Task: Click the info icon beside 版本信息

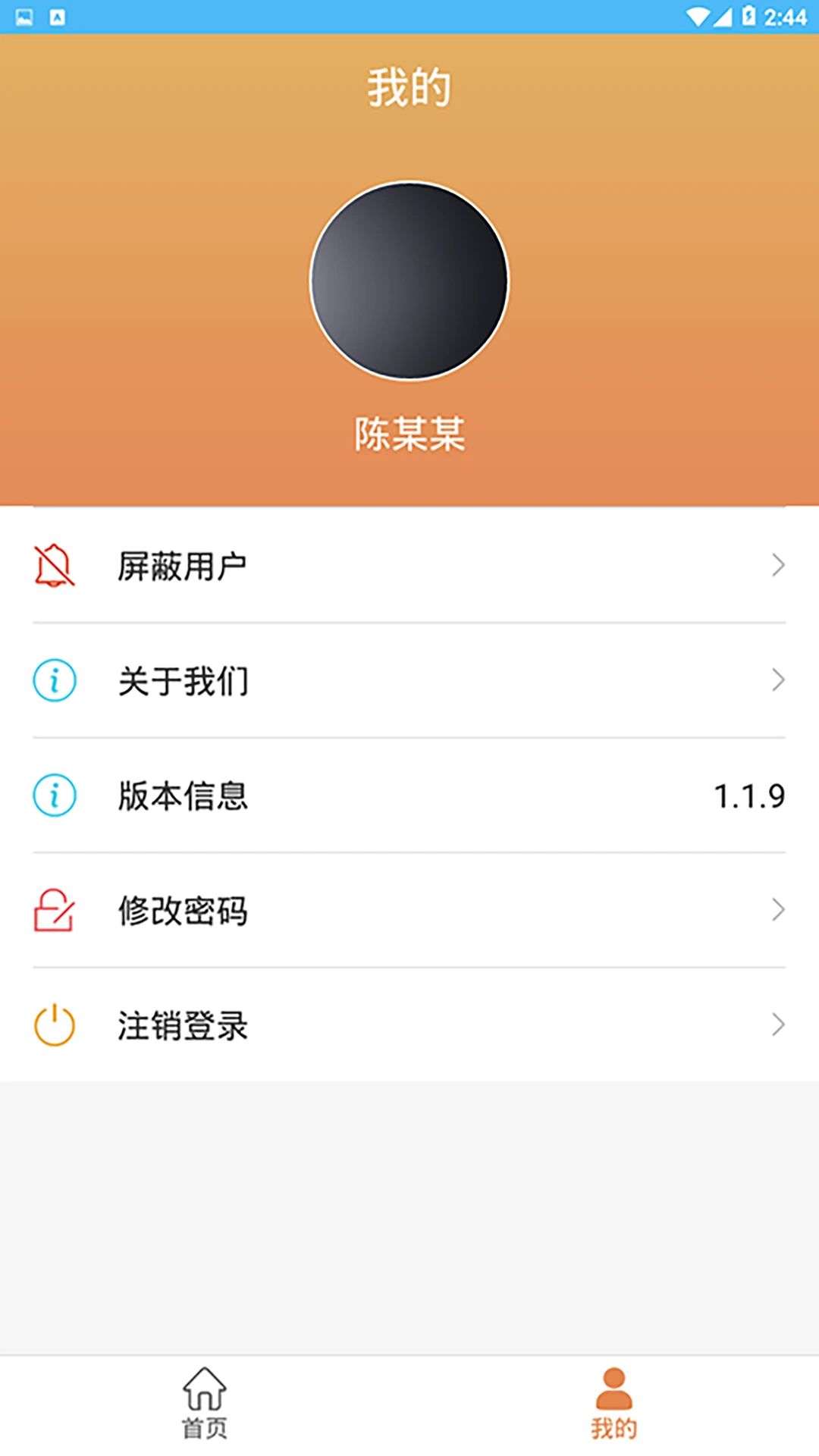Action: point(54,795)
